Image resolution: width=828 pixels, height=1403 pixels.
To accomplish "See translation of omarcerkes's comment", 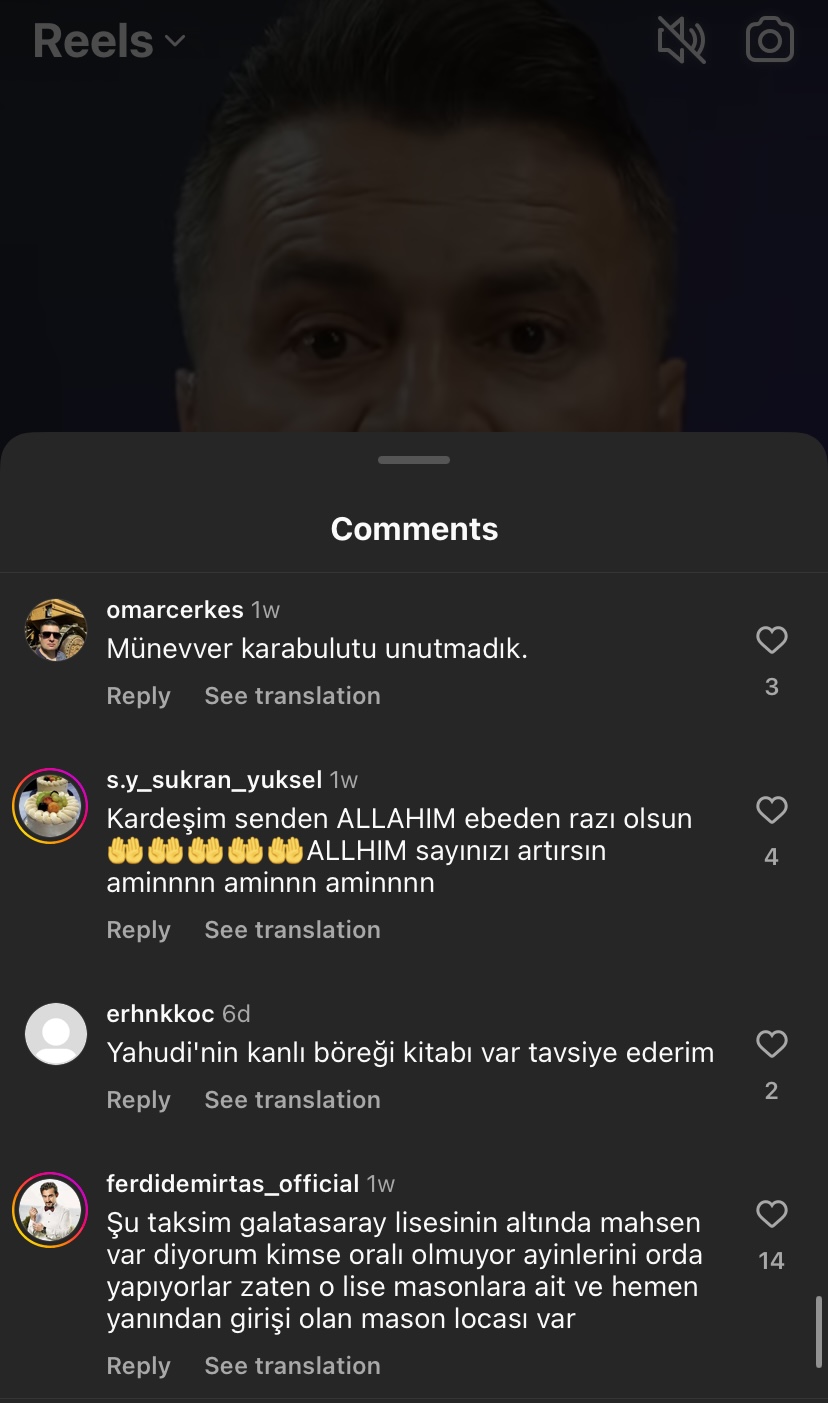I will point(292,696).
